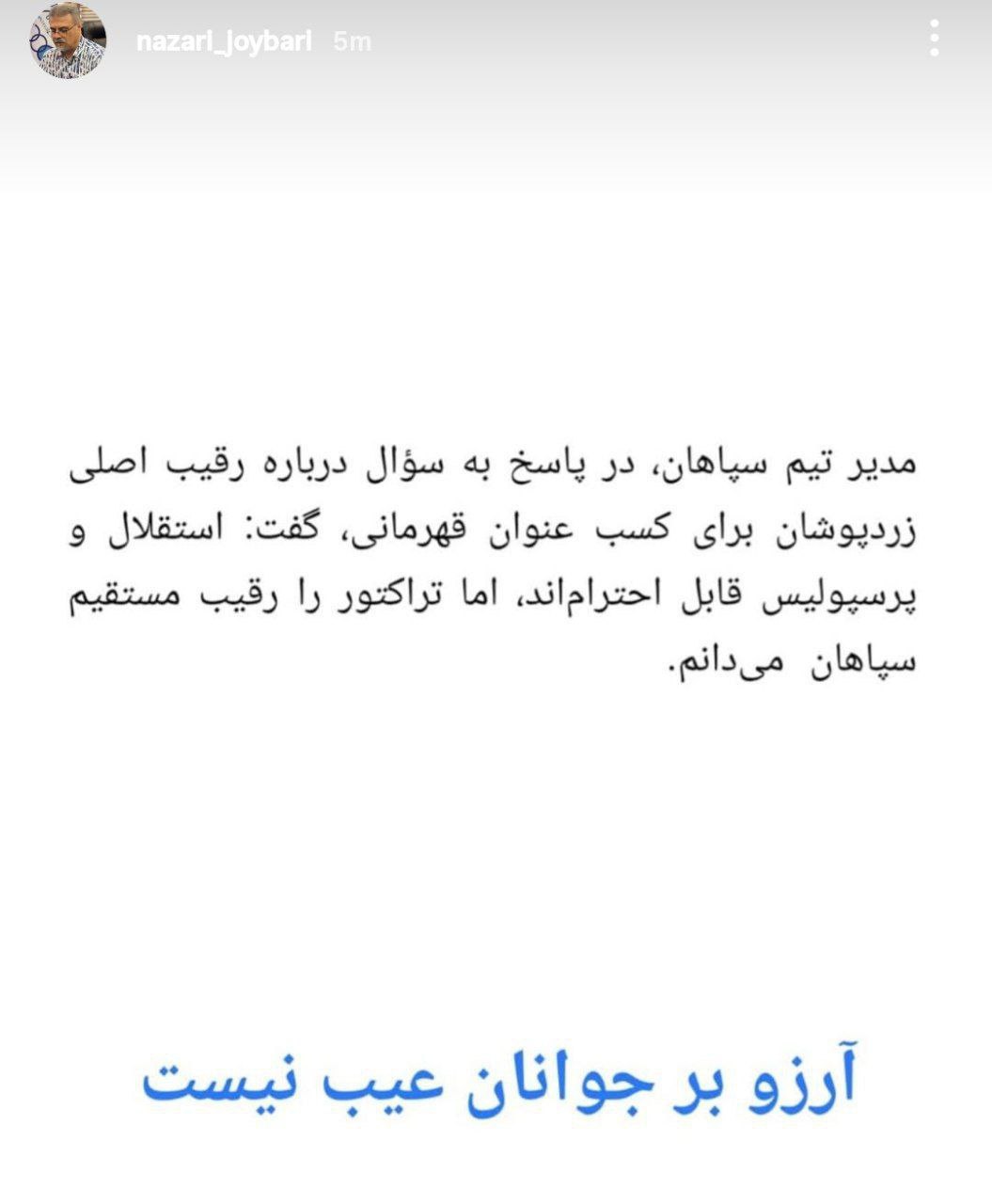Click the nazari_joybari profile picture

click(65, 40)
